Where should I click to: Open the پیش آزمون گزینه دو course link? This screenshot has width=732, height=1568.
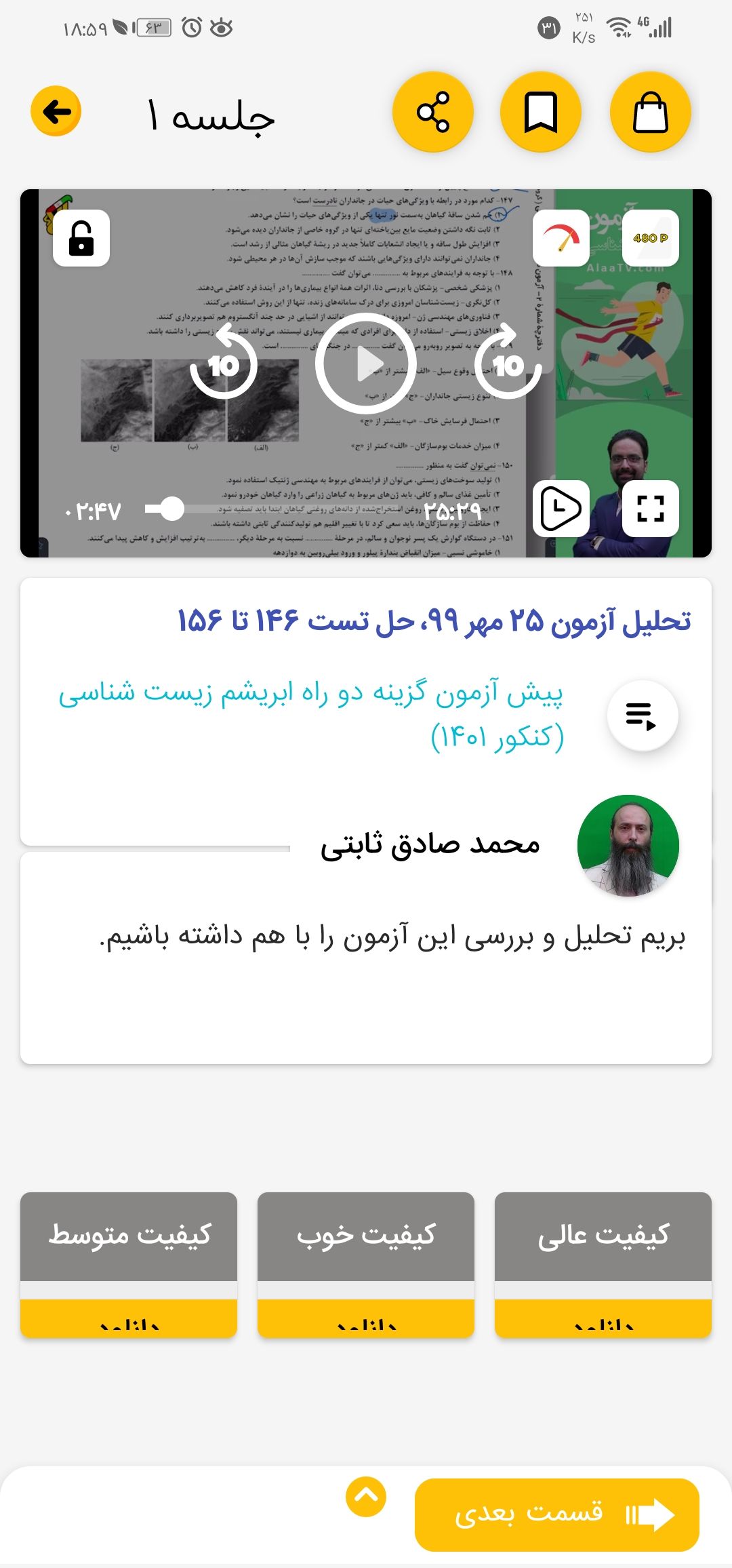pyautogui.click(x=312, y=713)
